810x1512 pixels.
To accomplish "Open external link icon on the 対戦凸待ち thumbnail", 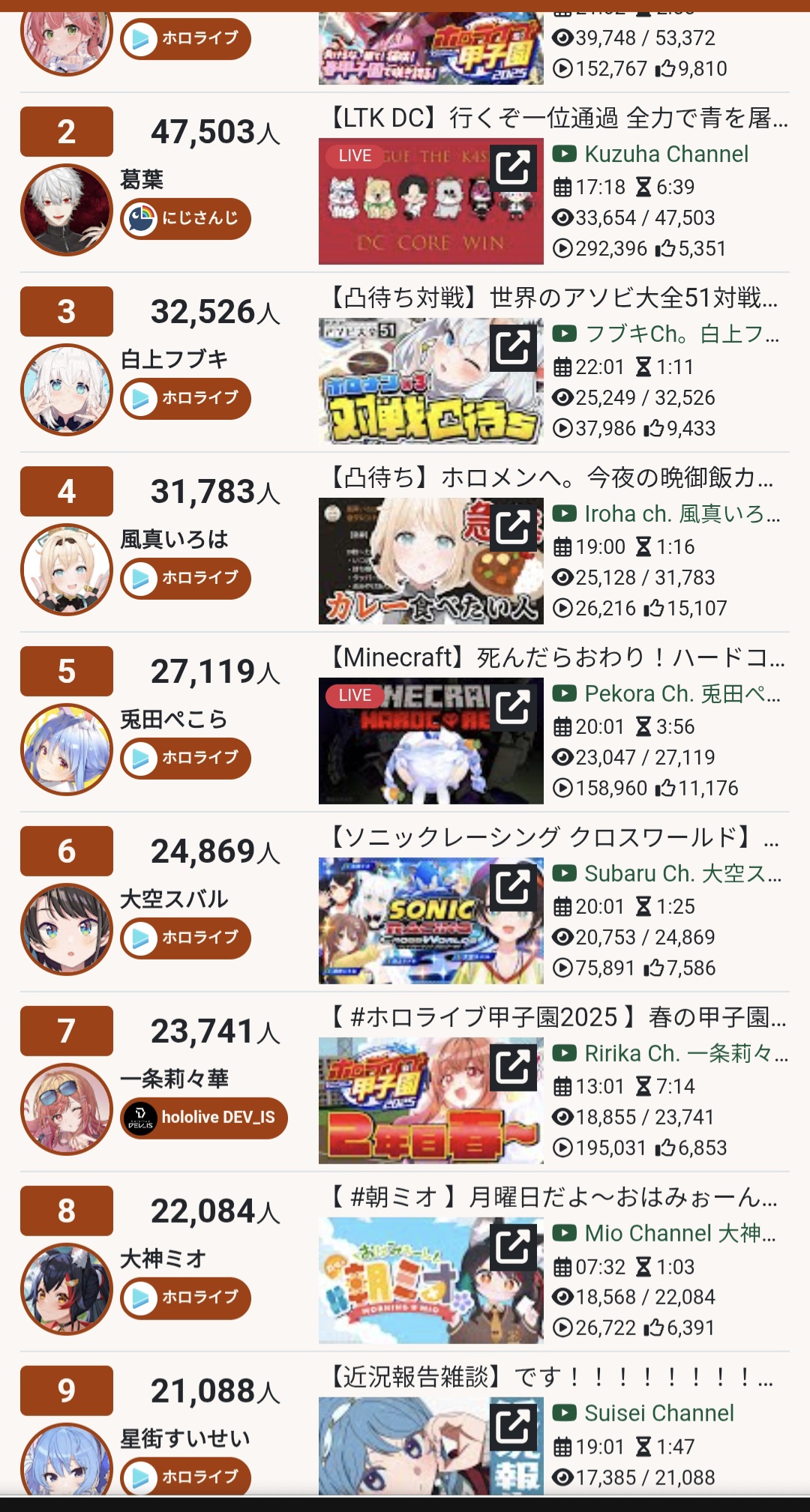I will 514,347.
